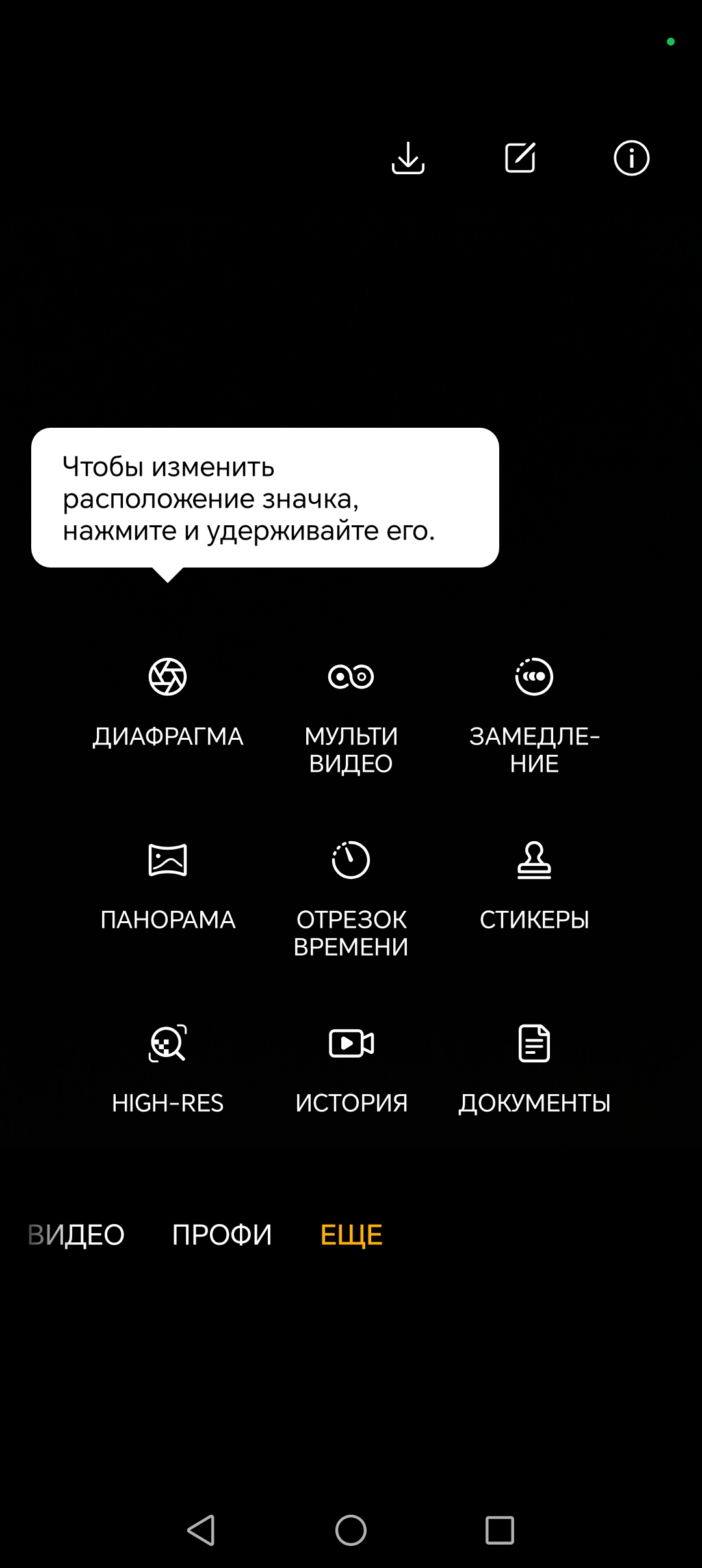Open the Документы mode
This screenshot has width=702, height=1568.
click(534, 1069)
